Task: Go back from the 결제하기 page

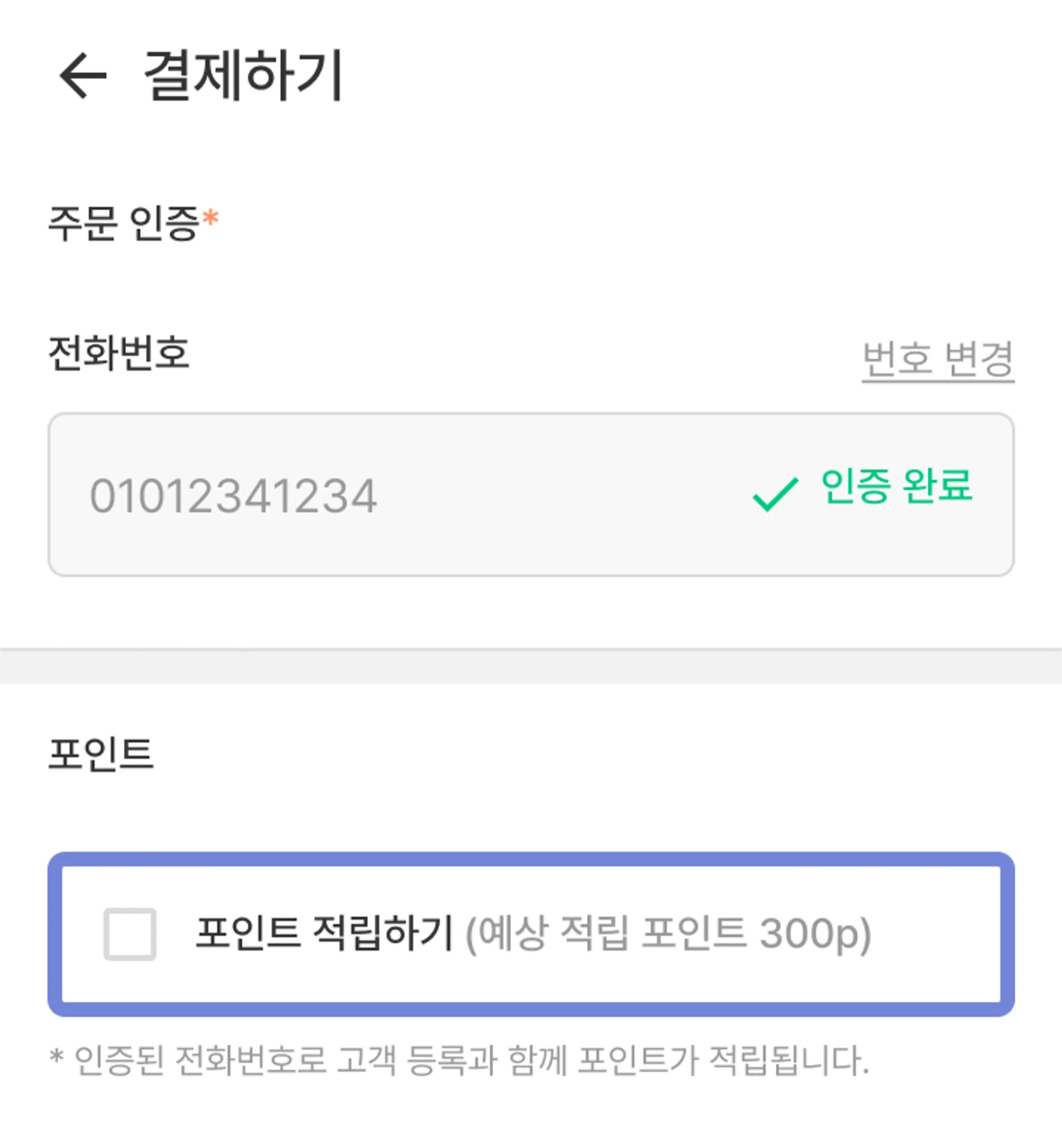Action: tap(83, 76)
